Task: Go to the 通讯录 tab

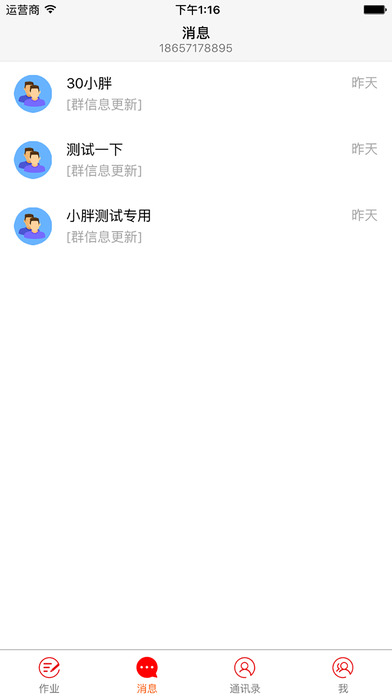Action: (245, 674)
